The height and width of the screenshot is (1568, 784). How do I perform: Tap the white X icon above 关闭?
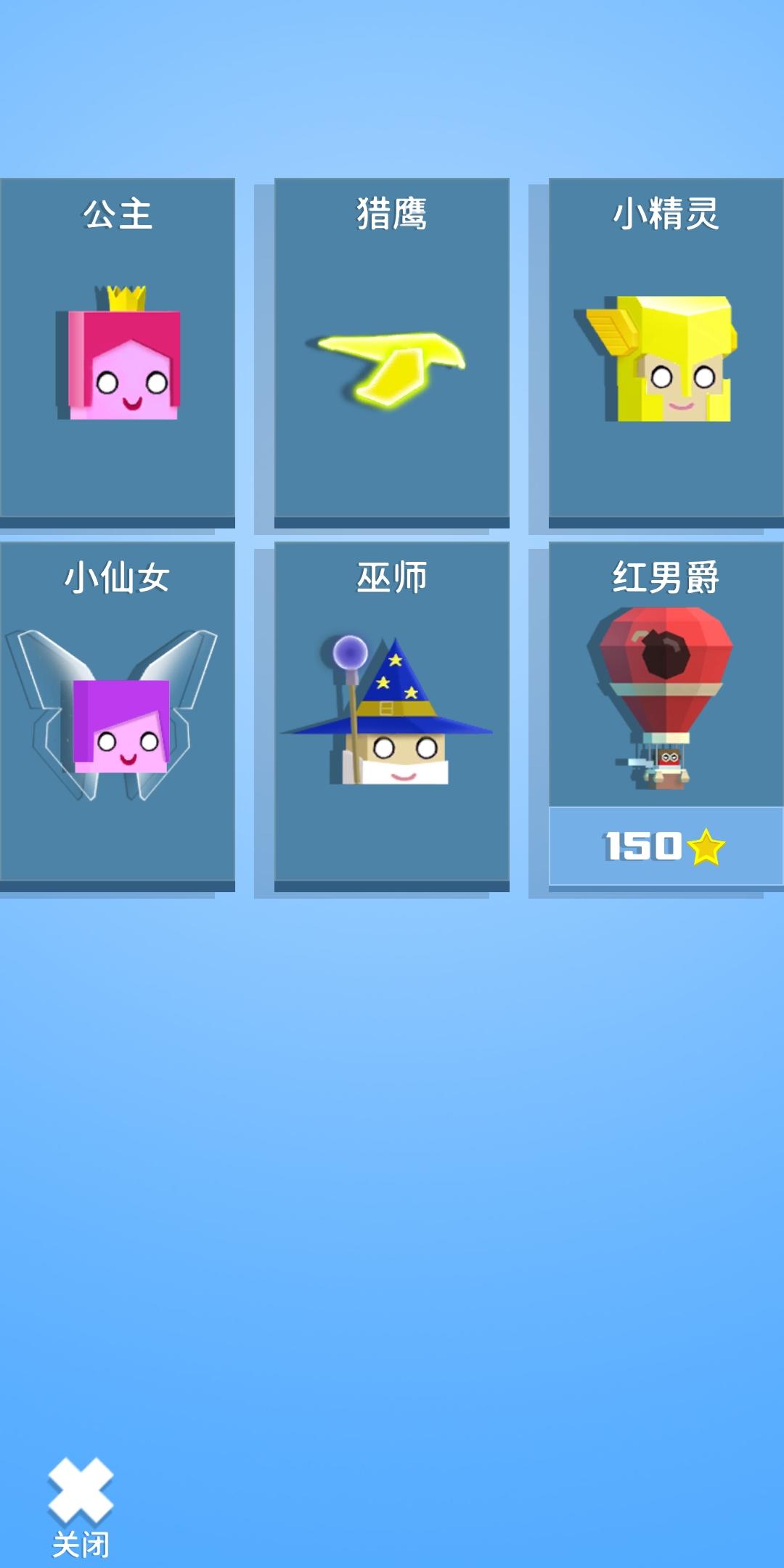(x=82, y=1488)
